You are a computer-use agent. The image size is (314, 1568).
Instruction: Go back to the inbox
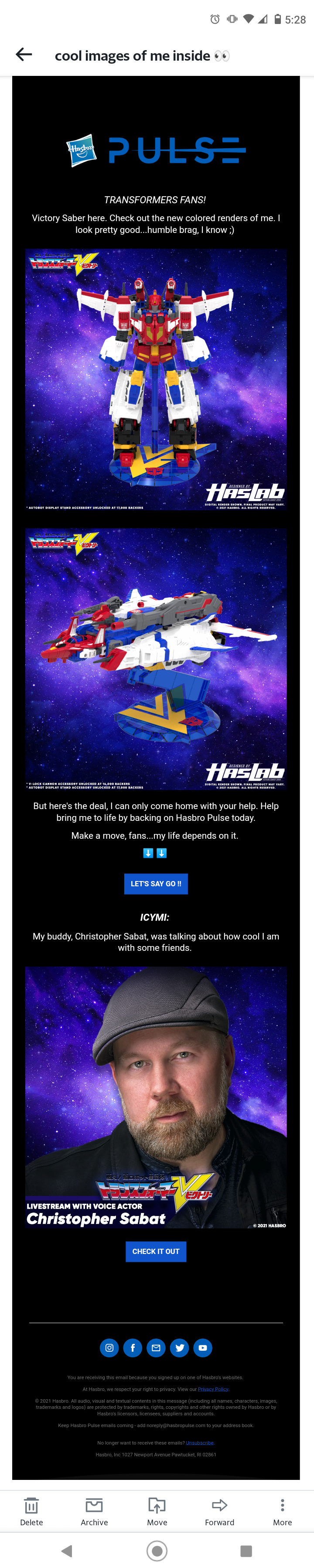coord(24,55)
